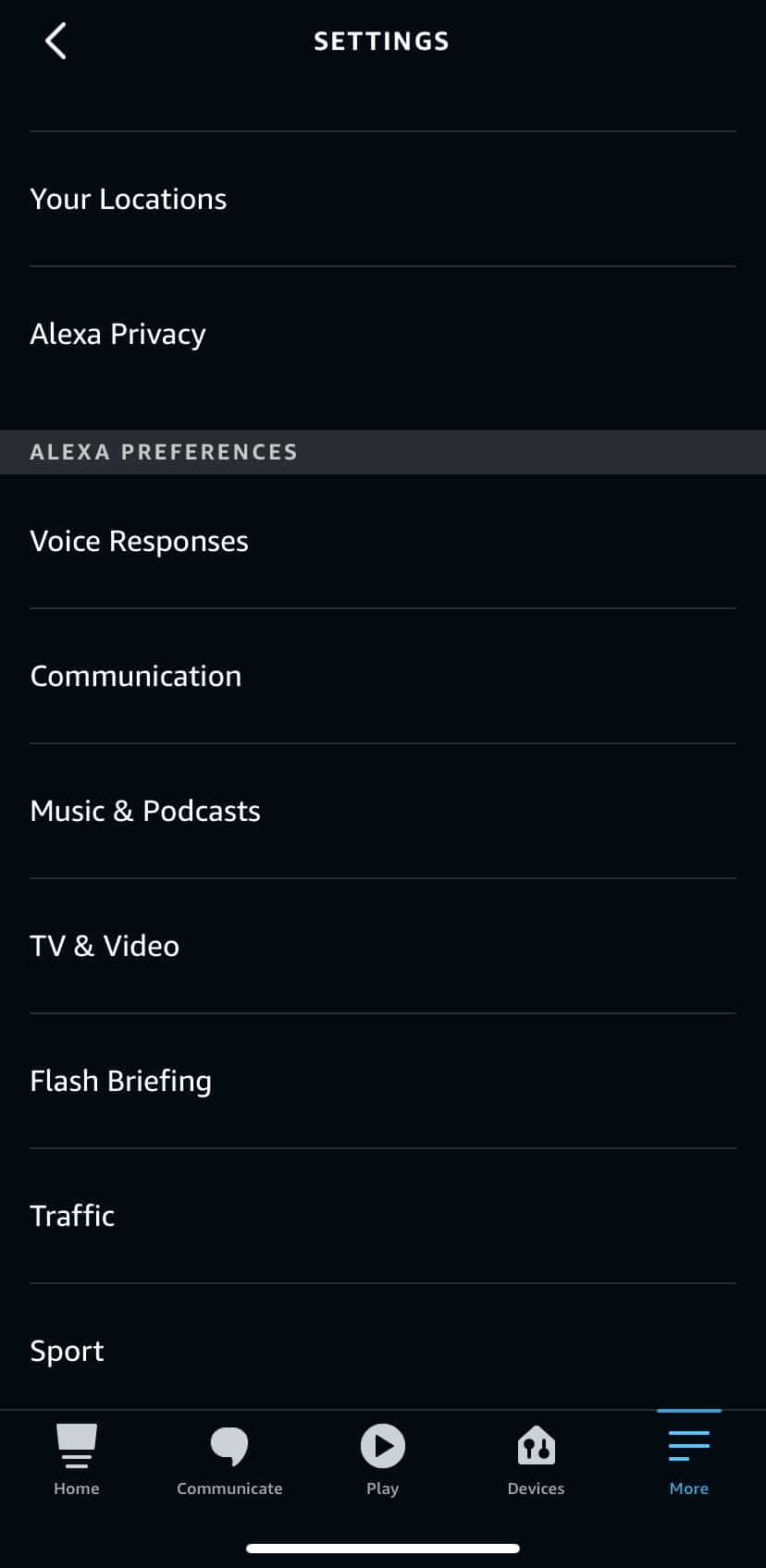Open Traffic preferences
This screenshot has width=766, height=1568.
pyautogui.click(x=72, y=1215)
